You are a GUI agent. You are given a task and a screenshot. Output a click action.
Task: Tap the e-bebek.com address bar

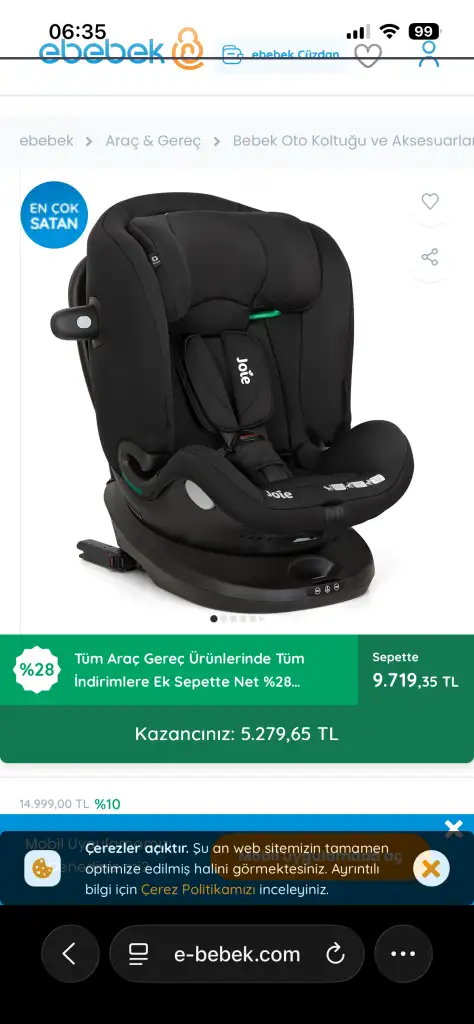(236, 954)
